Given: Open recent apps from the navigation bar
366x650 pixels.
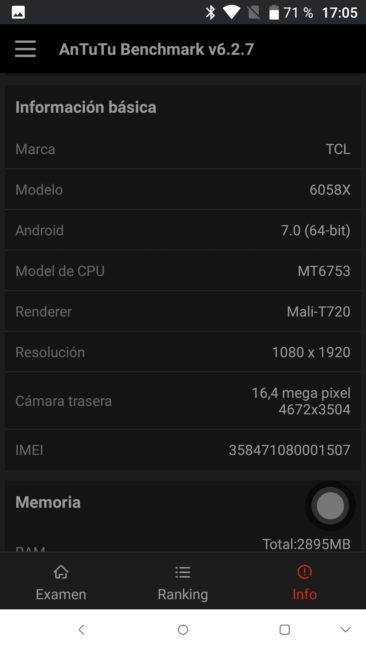Looking at the screenshot, I should click(284, 630).
